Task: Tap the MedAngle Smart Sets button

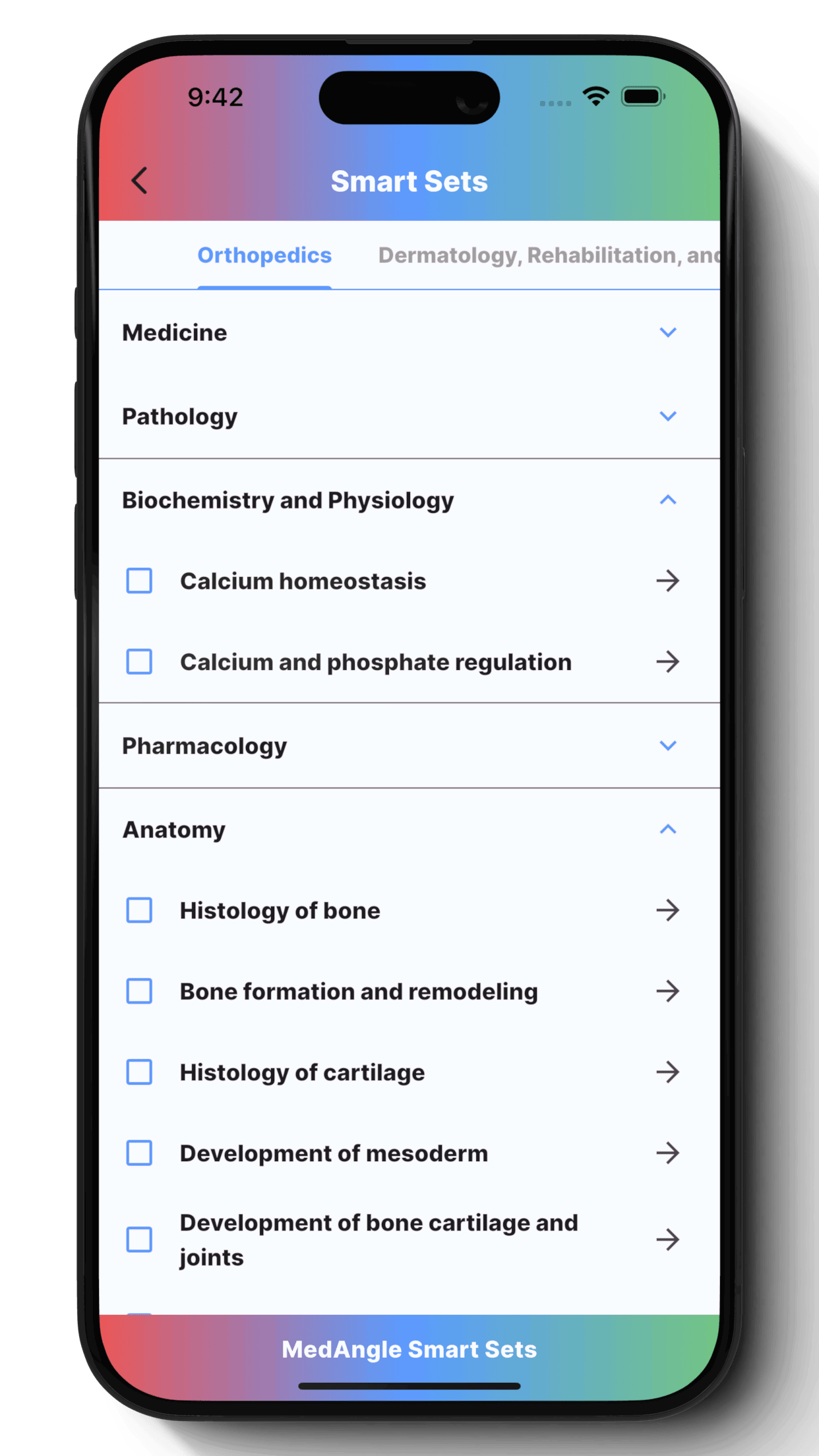Action: [409, 1349]
